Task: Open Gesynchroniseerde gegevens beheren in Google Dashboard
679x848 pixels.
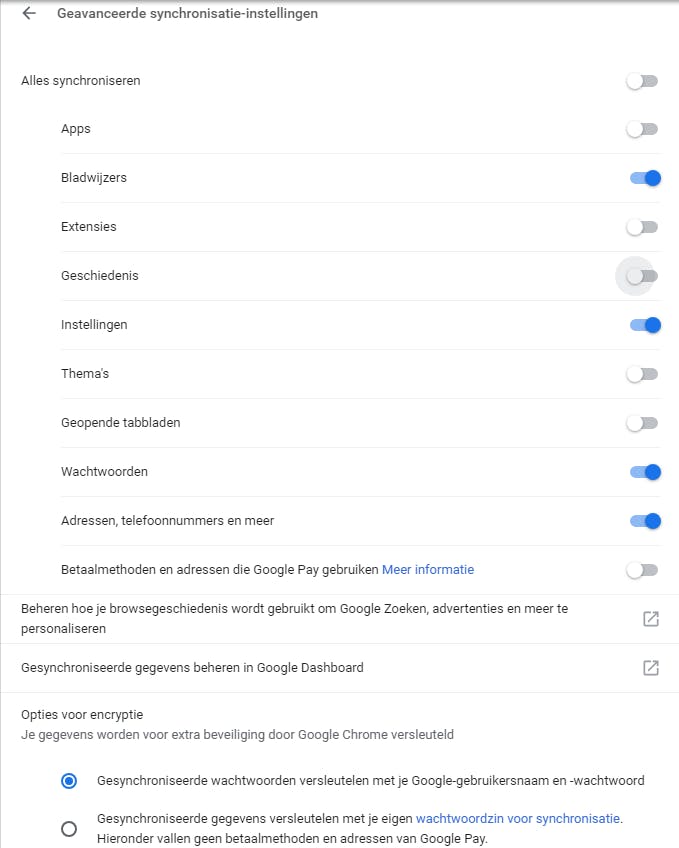Action: [650, 668]
